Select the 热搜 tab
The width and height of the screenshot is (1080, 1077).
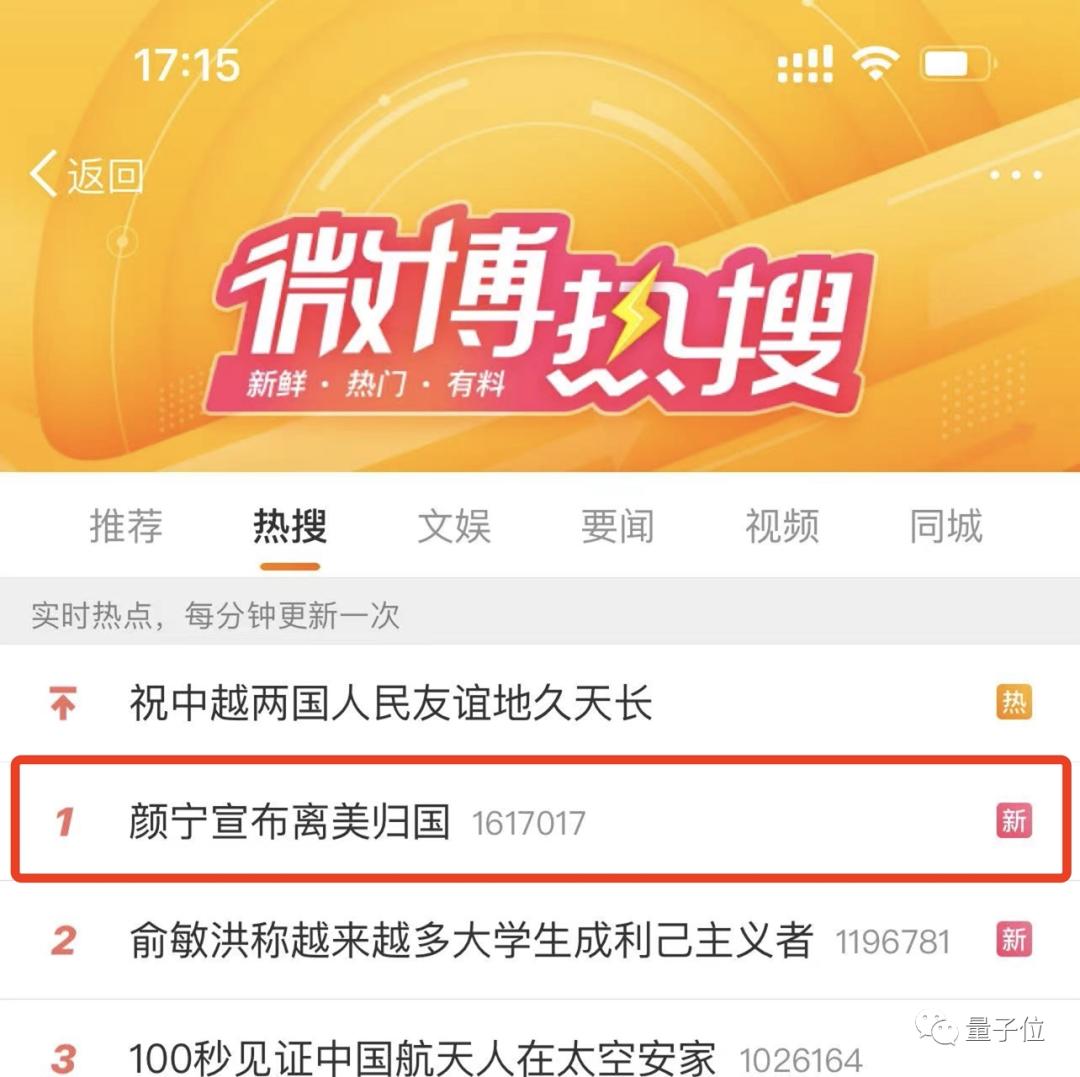pos(289,526)
